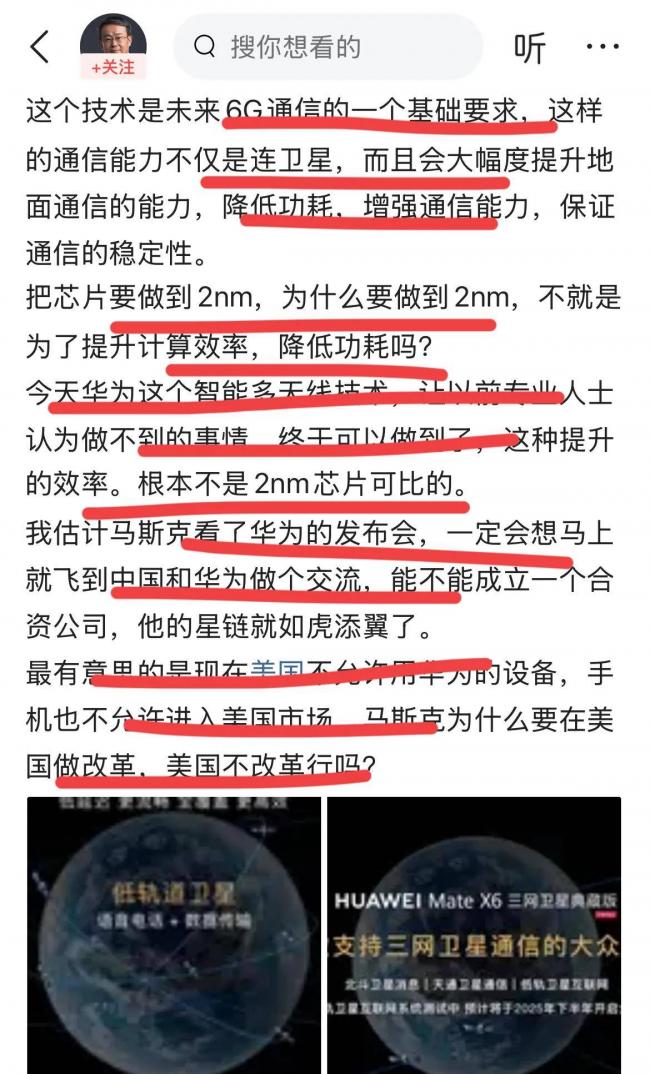
Task: Open the three-dot overflow menu
Action: [x=603, y=47]
